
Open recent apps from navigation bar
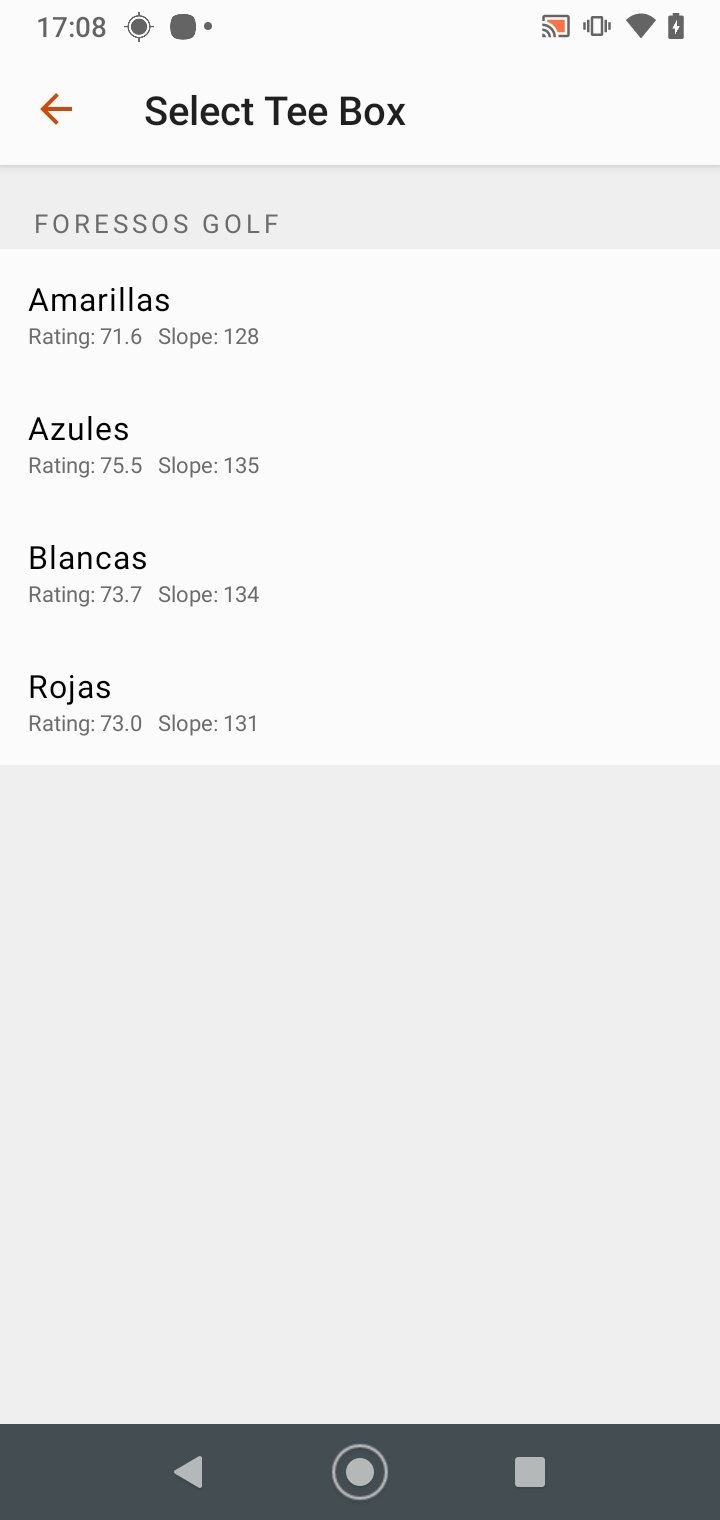point(529,1471)
